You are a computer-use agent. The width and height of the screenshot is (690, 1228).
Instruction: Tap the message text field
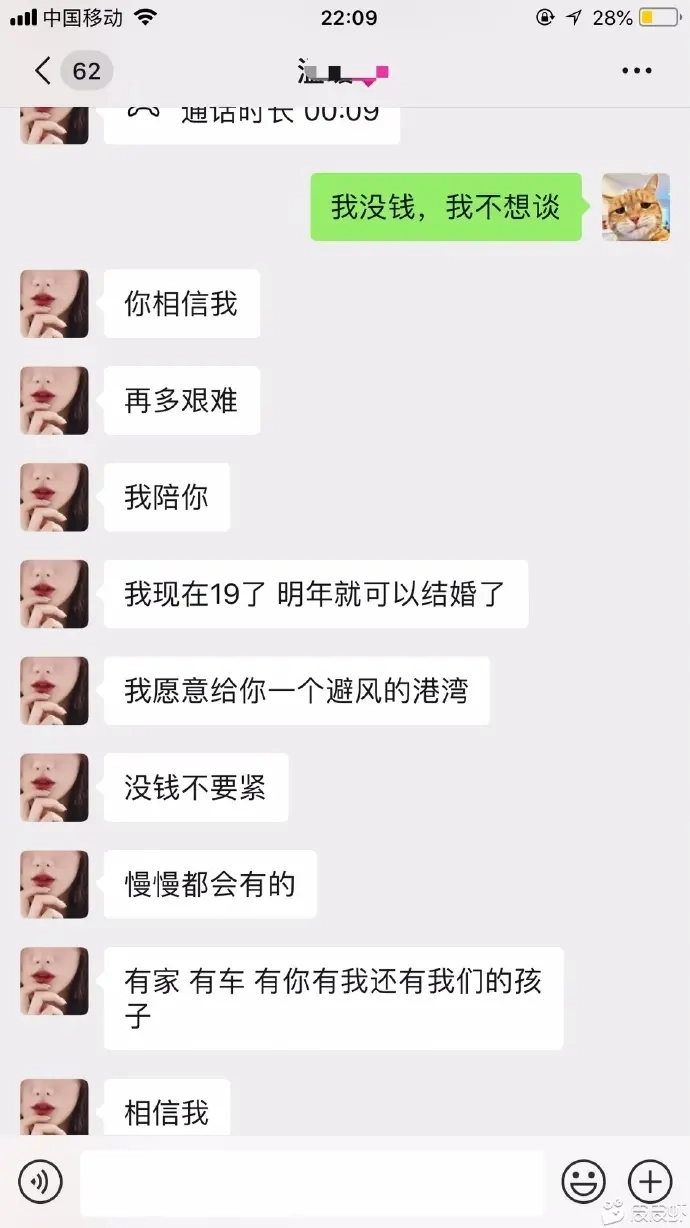click(x=310, y=1182)
